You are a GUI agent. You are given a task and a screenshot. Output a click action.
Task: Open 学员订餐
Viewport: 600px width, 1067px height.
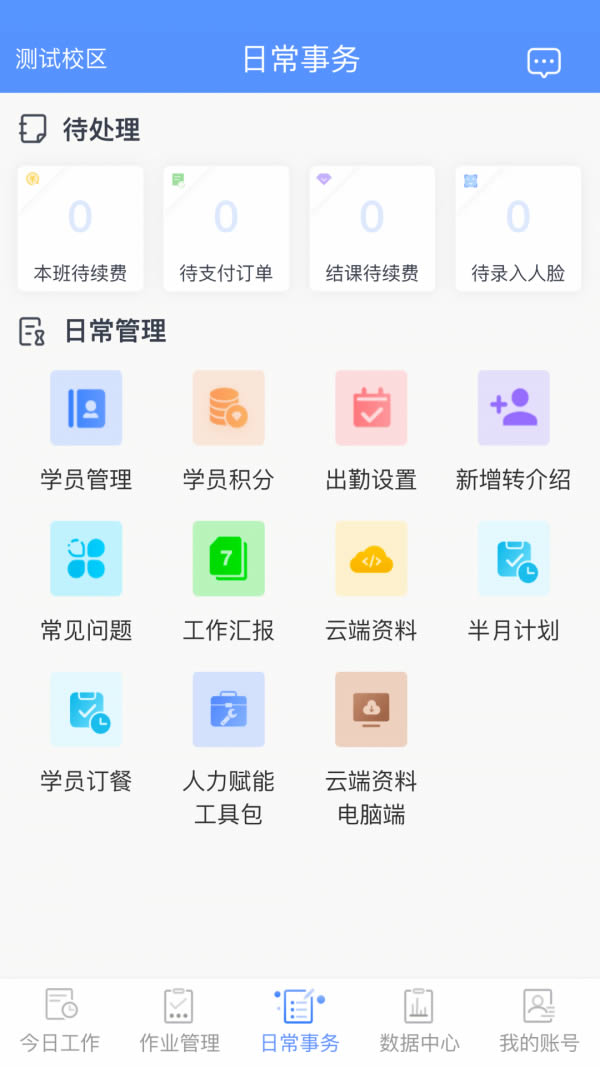[x=86, y=734]
